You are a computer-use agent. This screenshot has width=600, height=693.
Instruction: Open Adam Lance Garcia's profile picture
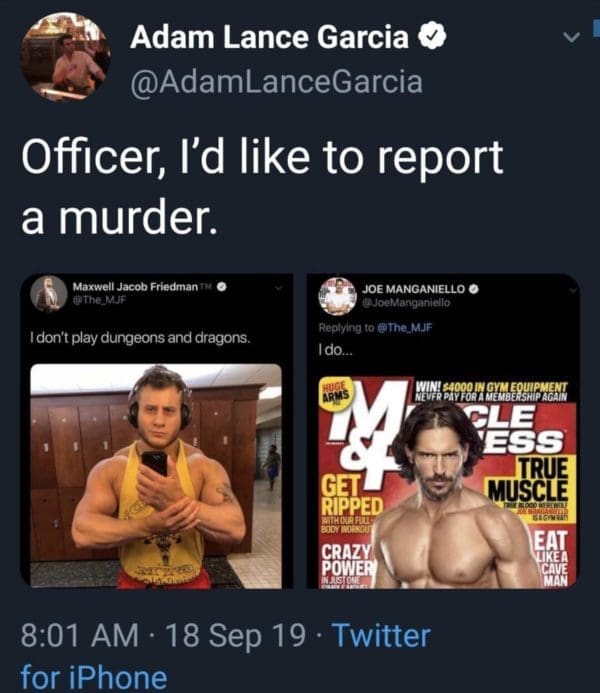point(66,57)
